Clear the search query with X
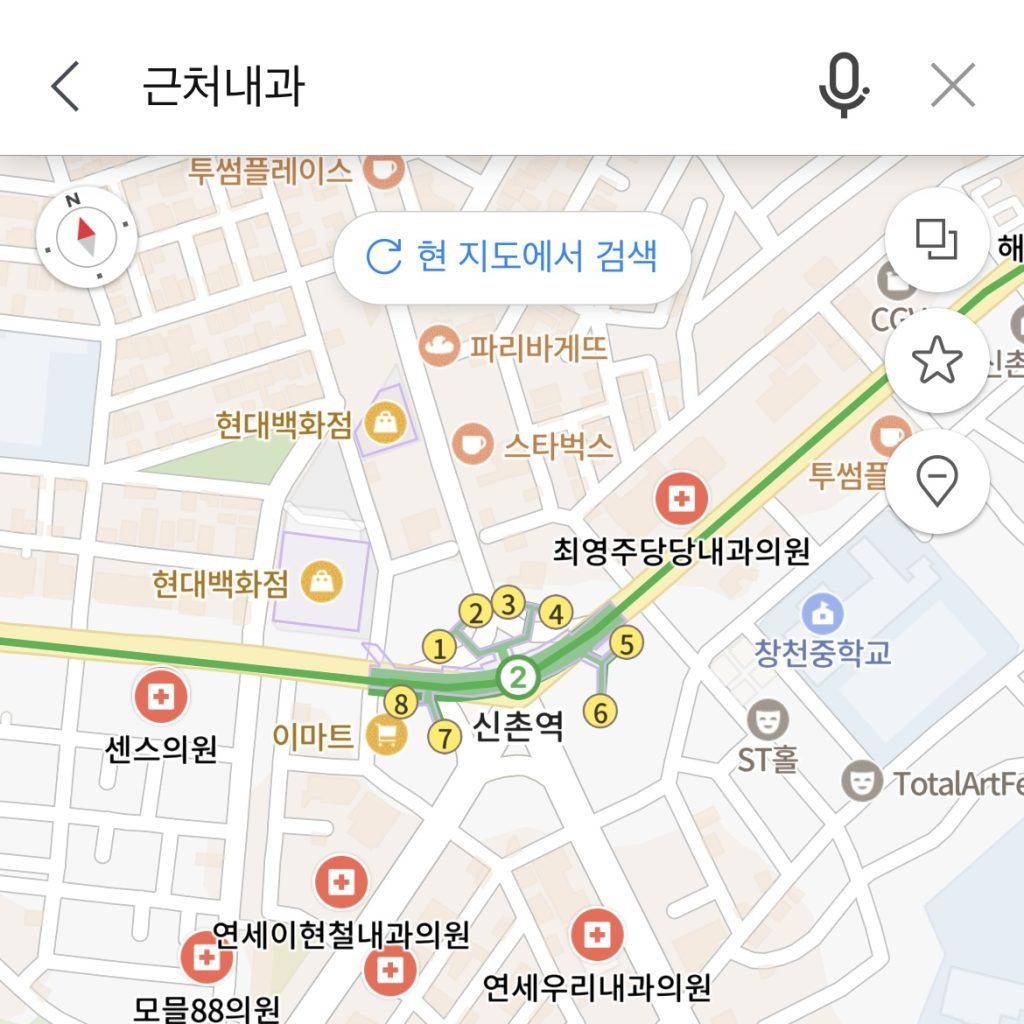The height and width of the screenshot is (1024, 1024). (x=952, y=87)
